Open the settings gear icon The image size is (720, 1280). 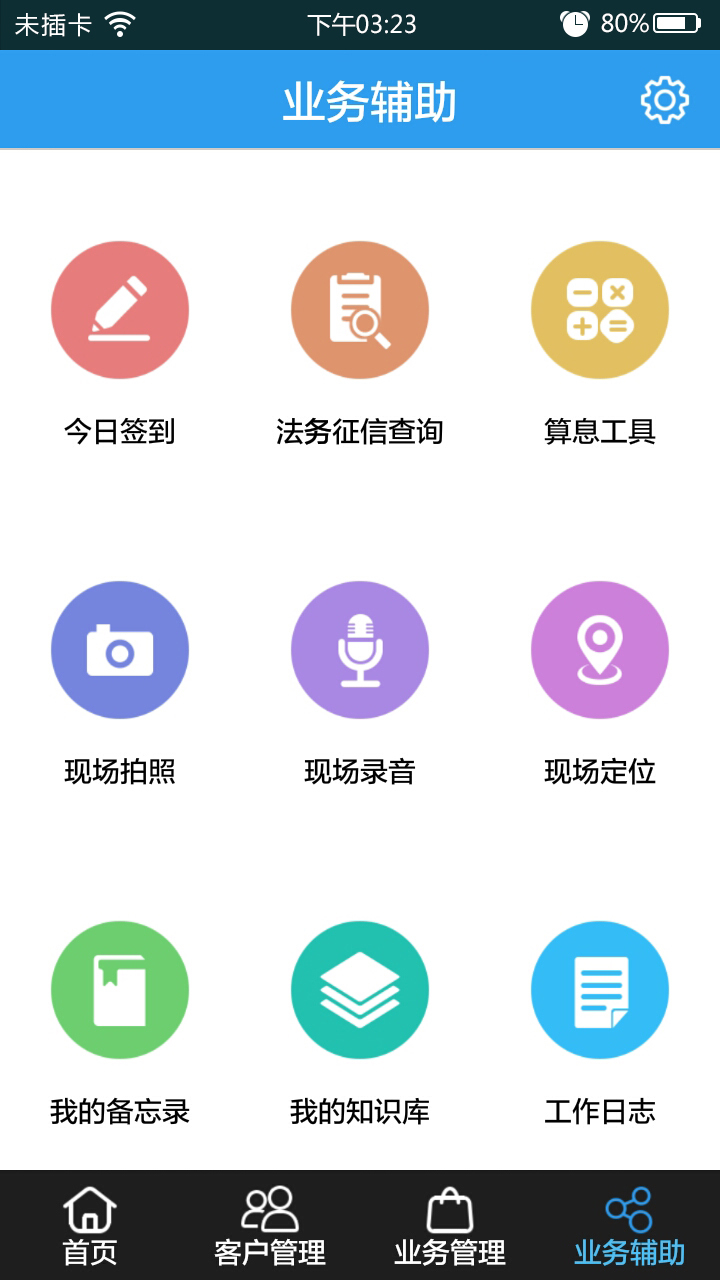pos(665,101)
